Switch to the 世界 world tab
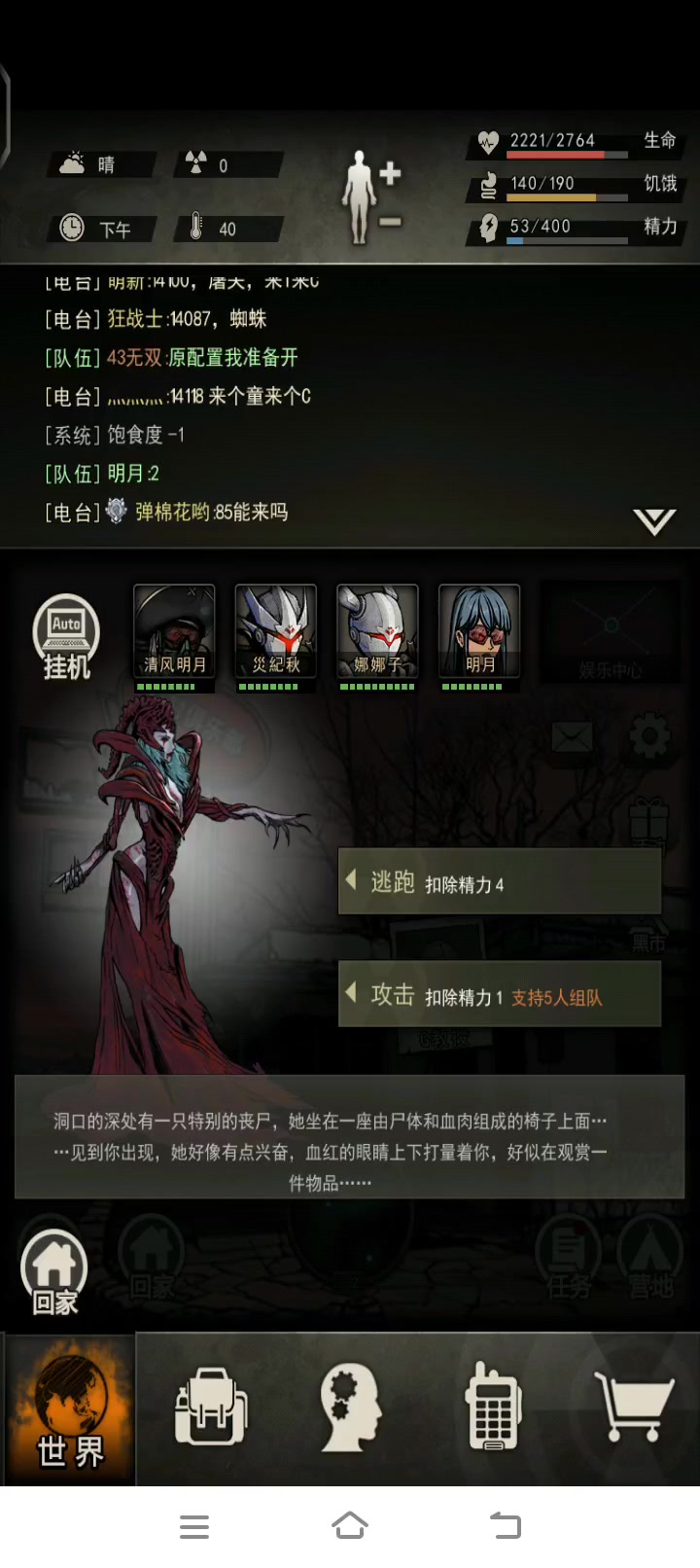Screen dimensions: 700x1568 click(x=70, y=1410)
